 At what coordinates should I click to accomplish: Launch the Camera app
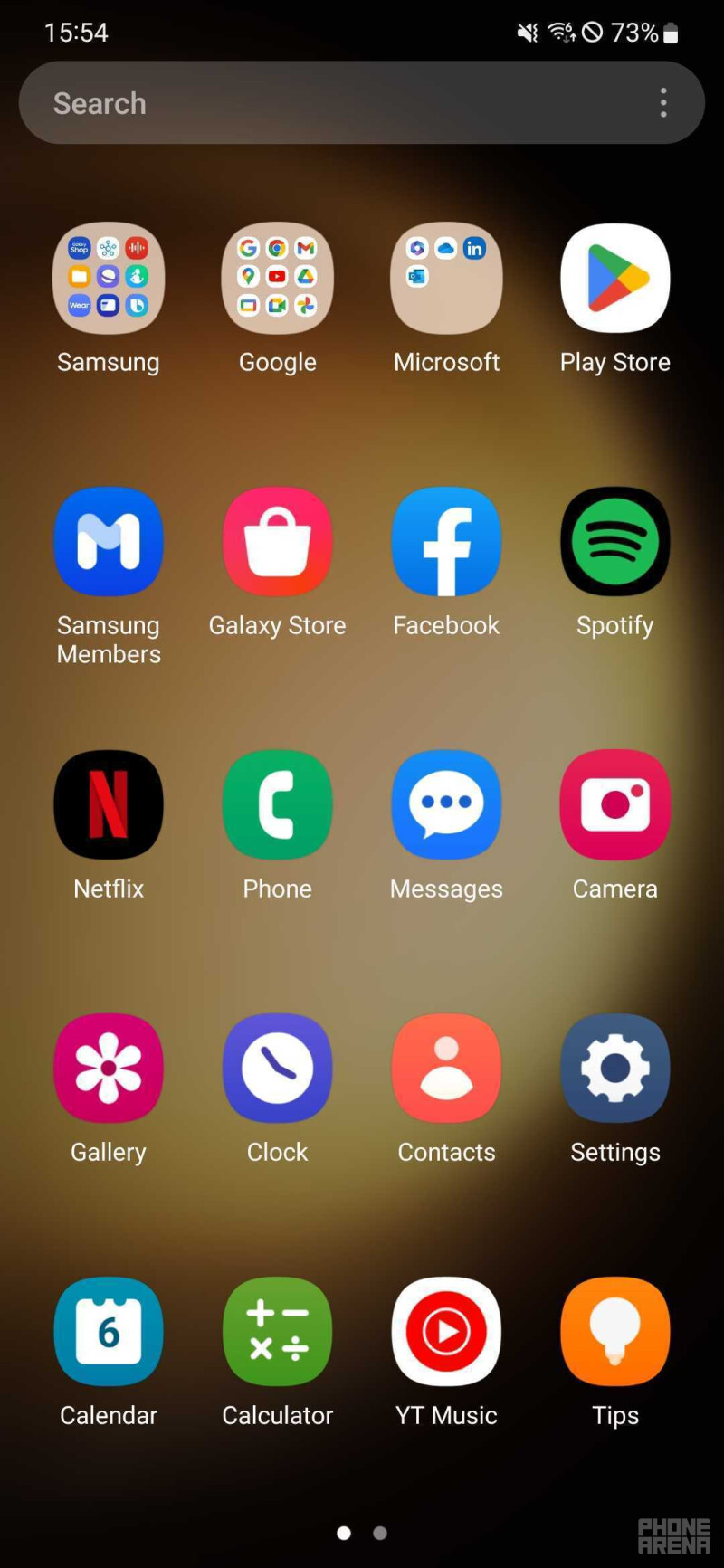614,804
